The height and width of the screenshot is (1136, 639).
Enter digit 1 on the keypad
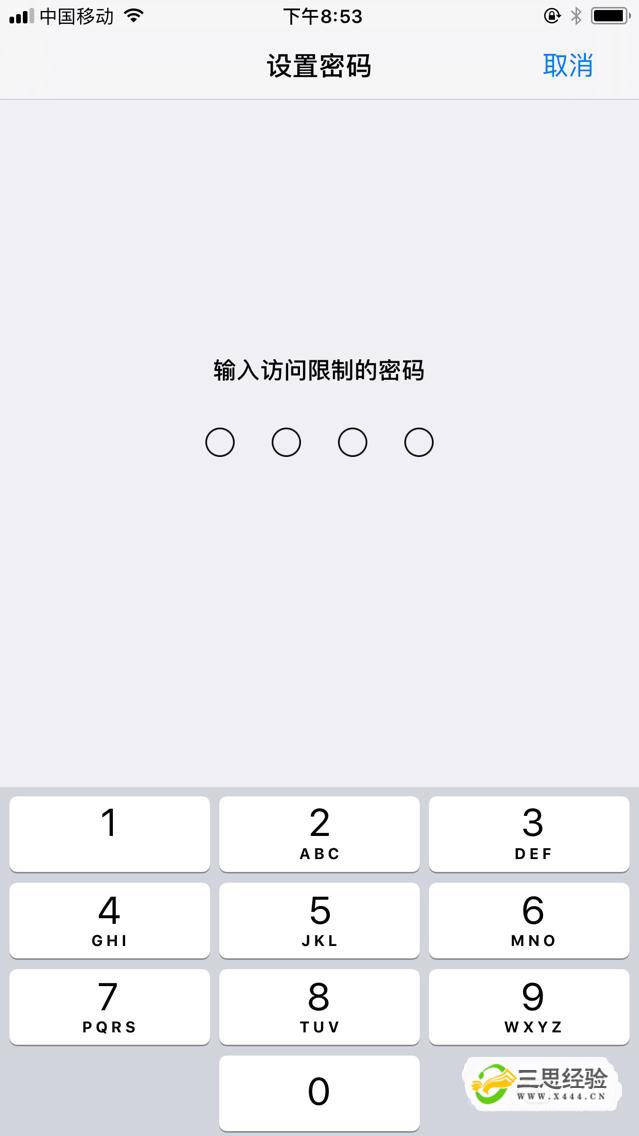[x=110, y=834]
